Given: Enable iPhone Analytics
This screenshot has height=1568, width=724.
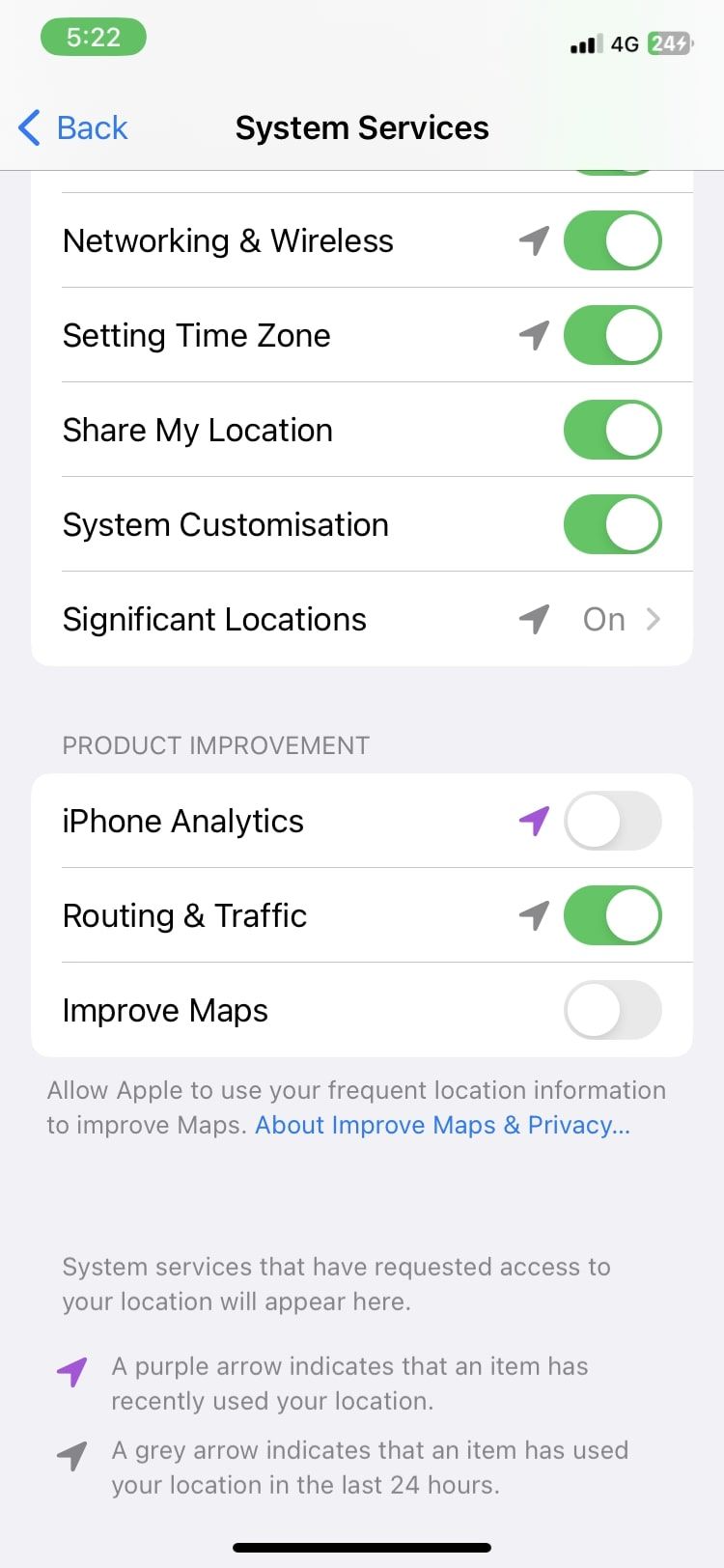Looking at the screenshot, I should (613, 820).
